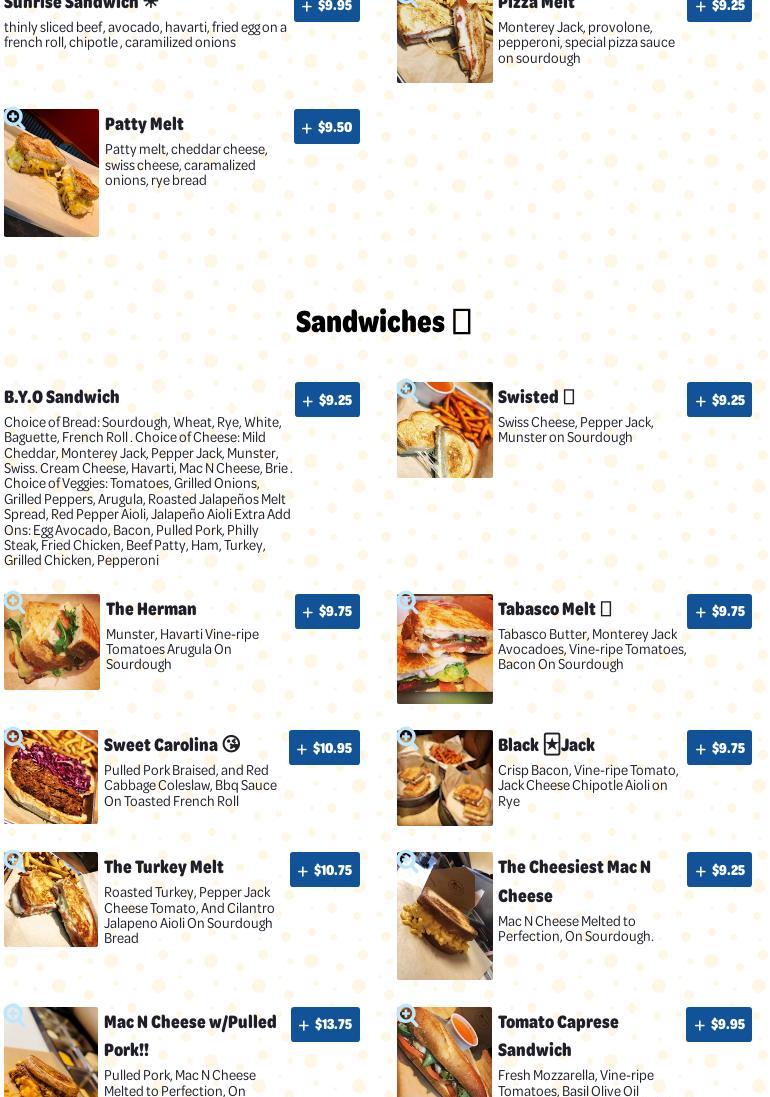Add Black Jack sandwich to cart
Image resolution: width=770 pixels, height=1097 pixels.
719,748
